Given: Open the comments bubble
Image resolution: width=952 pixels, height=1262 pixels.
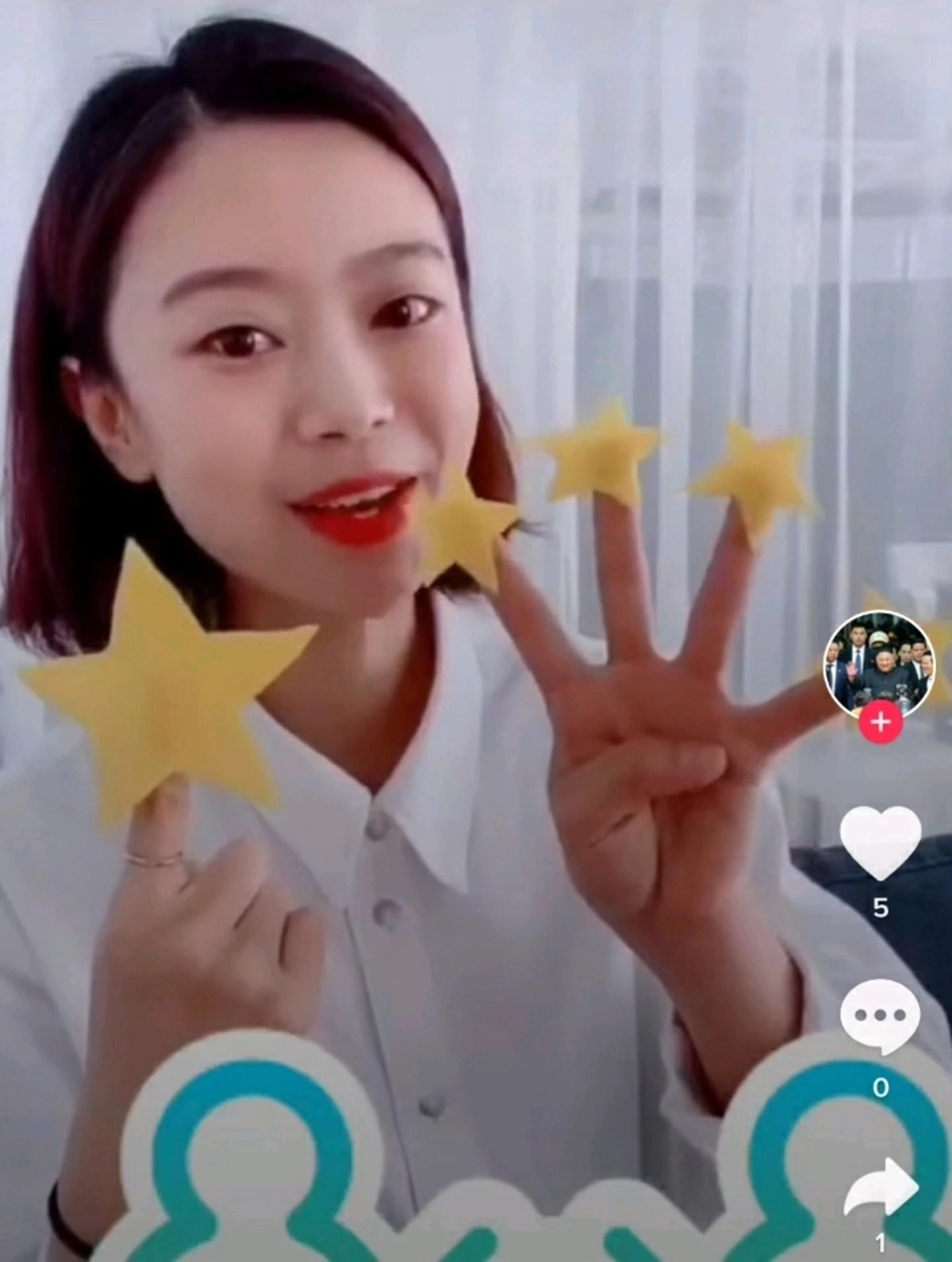Looking at the screenshot, I should (880, 1017).
